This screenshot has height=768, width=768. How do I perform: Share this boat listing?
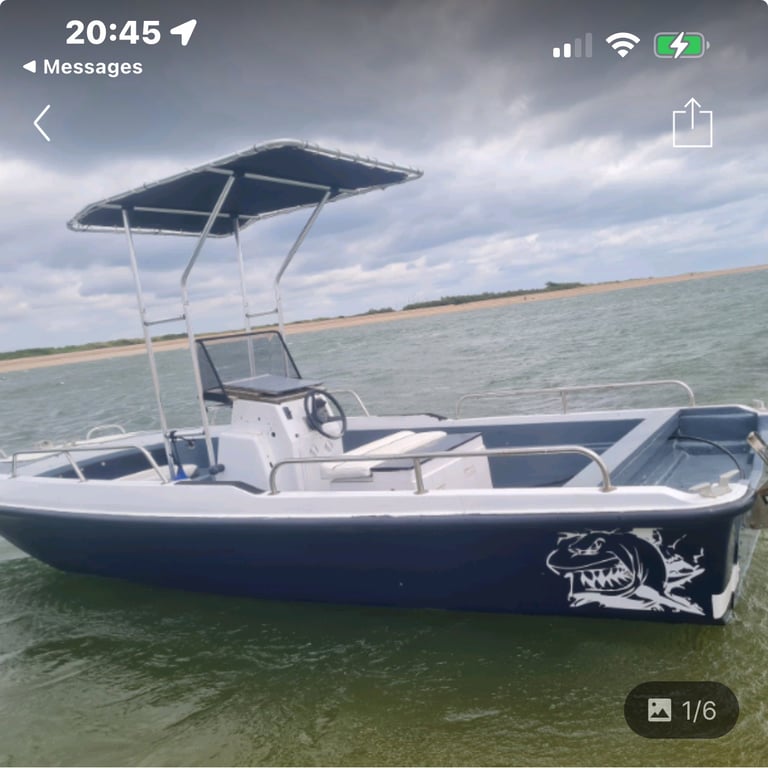pos(692,123)
